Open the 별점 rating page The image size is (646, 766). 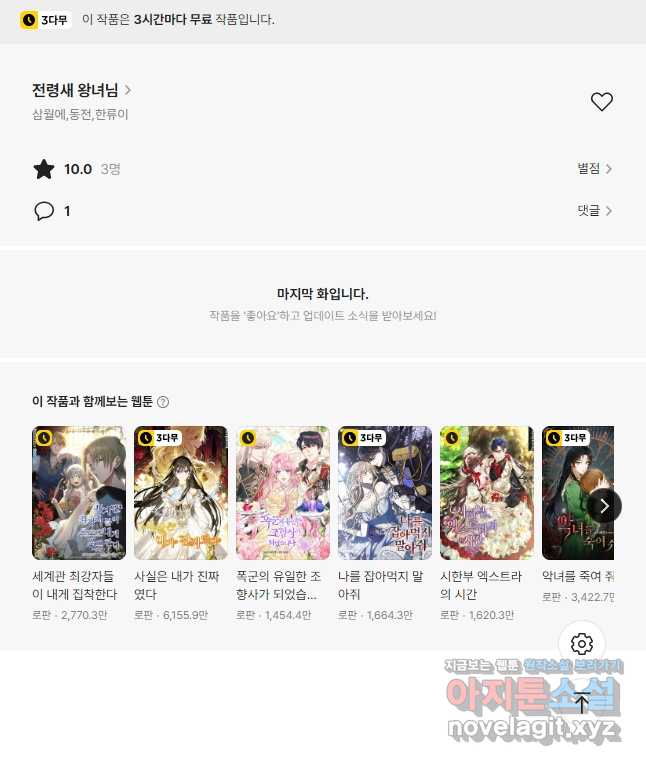tap(594, 169)
